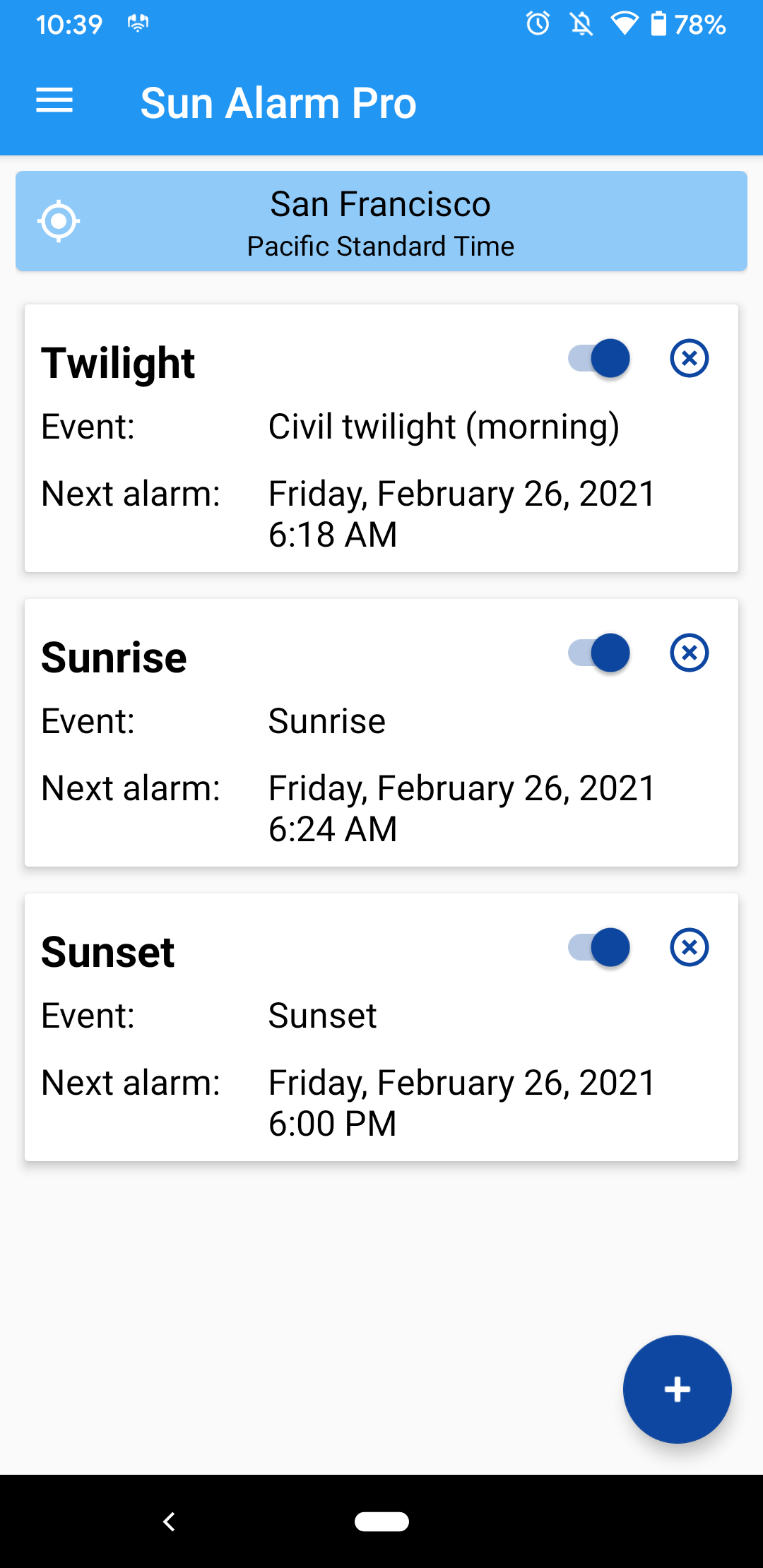Viewport: 763px width, 1568px height.
Task: Open the San Francisco location banner
Action: (x=381, y=221)
